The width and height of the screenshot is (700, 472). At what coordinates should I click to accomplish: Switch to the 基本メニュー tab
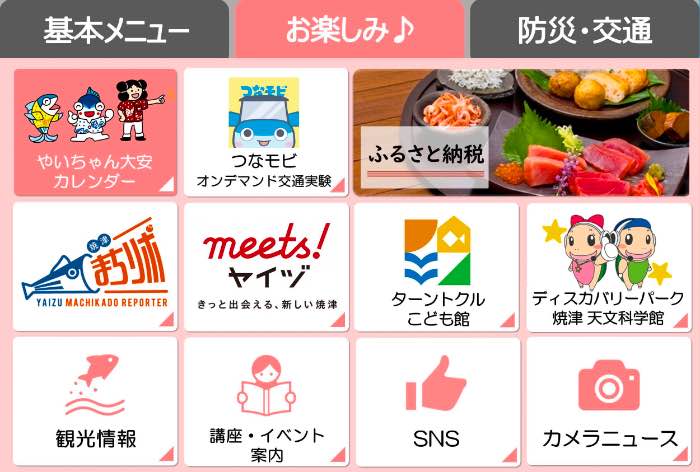(115, 30)
